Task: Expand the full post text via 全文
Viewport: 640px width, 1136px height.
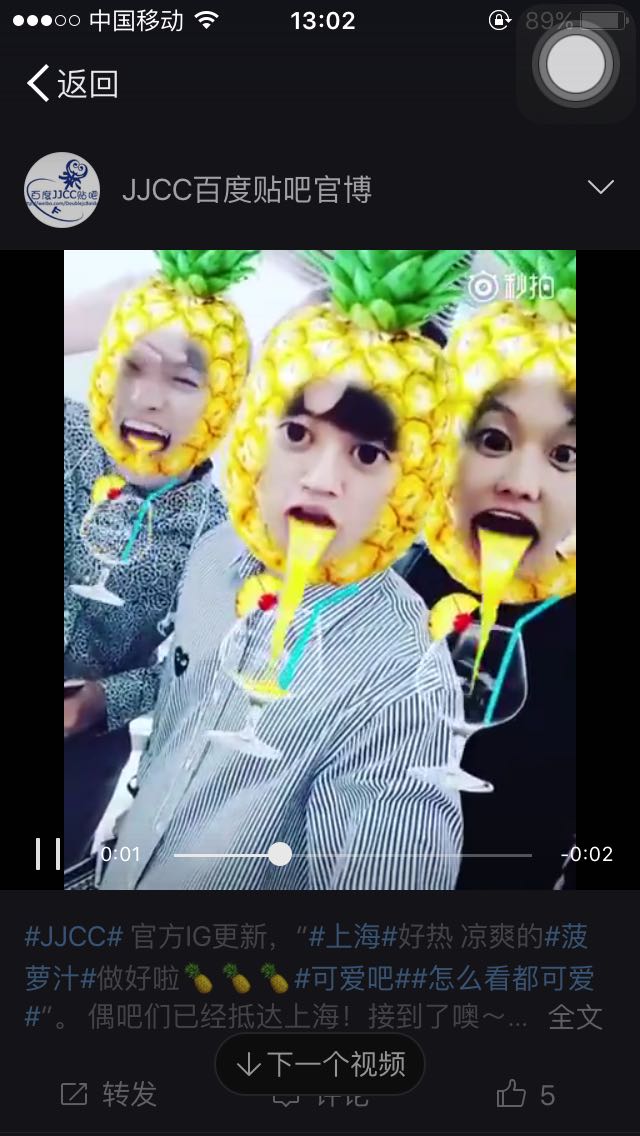Action: click(575, 1017)
